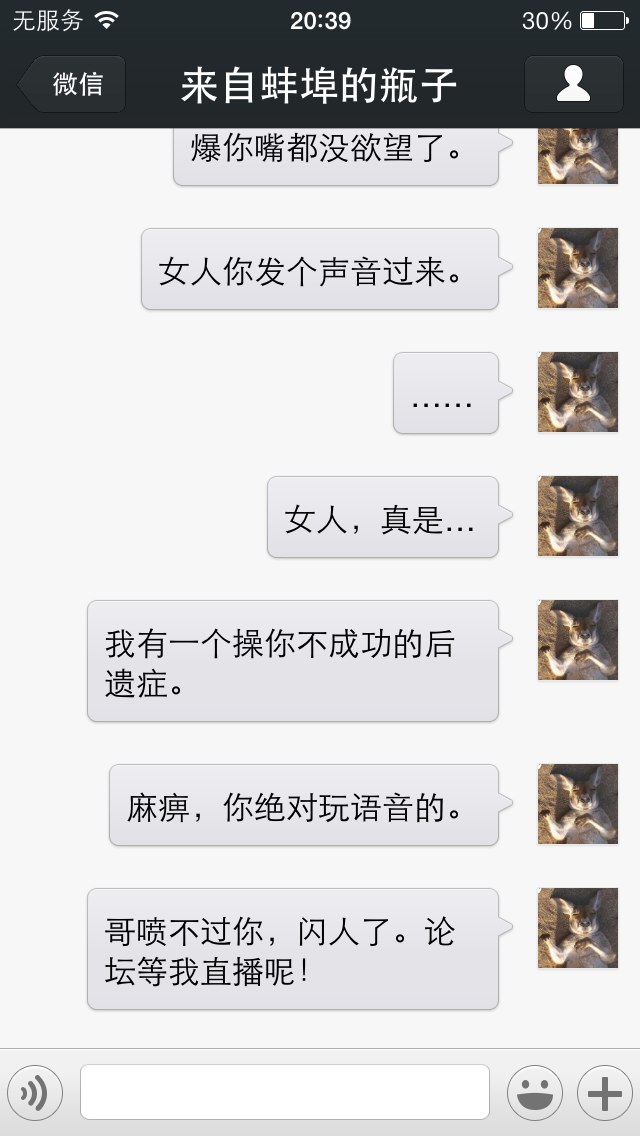Go back to the 微信 chat list

72,84
